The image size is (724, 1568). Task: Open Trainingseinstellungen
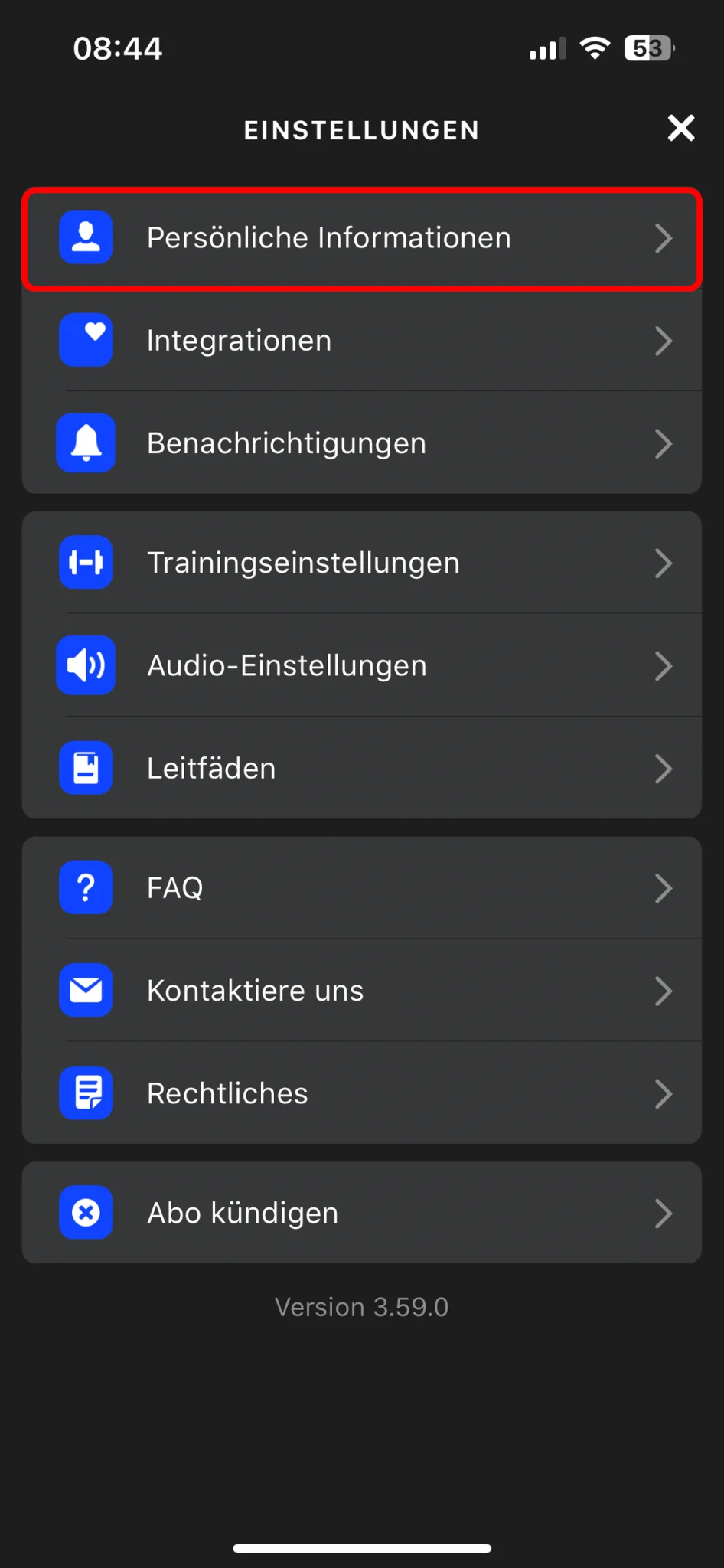click(362, 563)
